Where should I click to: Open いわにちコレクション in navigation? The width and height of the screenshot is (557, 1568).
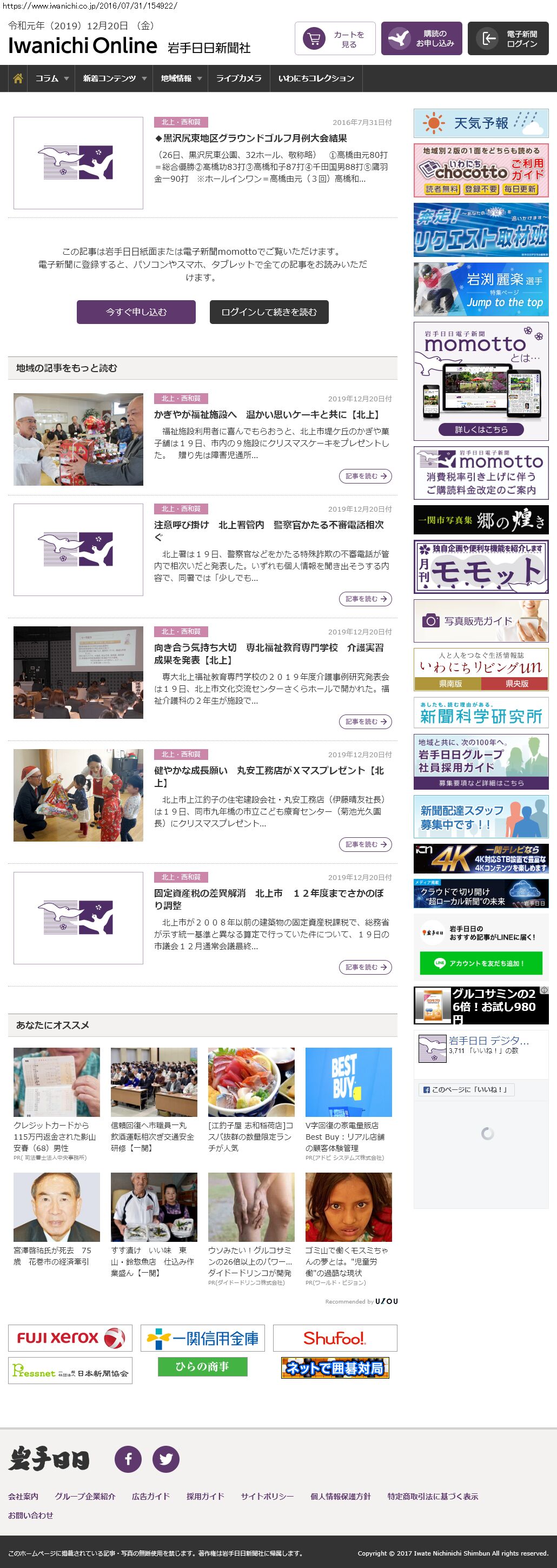coord(316,78)
